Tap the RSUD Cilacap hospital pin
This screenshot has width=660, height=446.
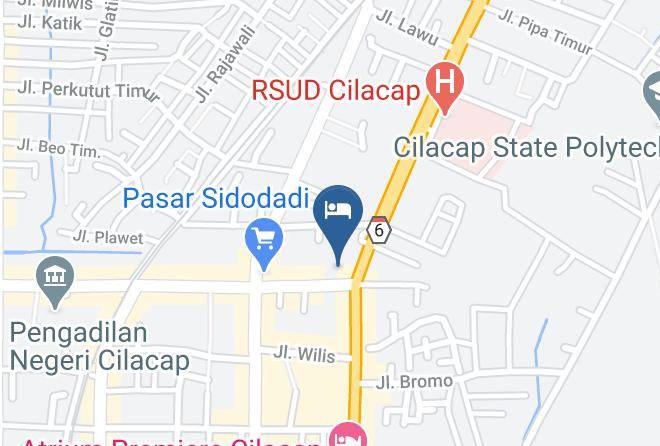tap(445, 88)
